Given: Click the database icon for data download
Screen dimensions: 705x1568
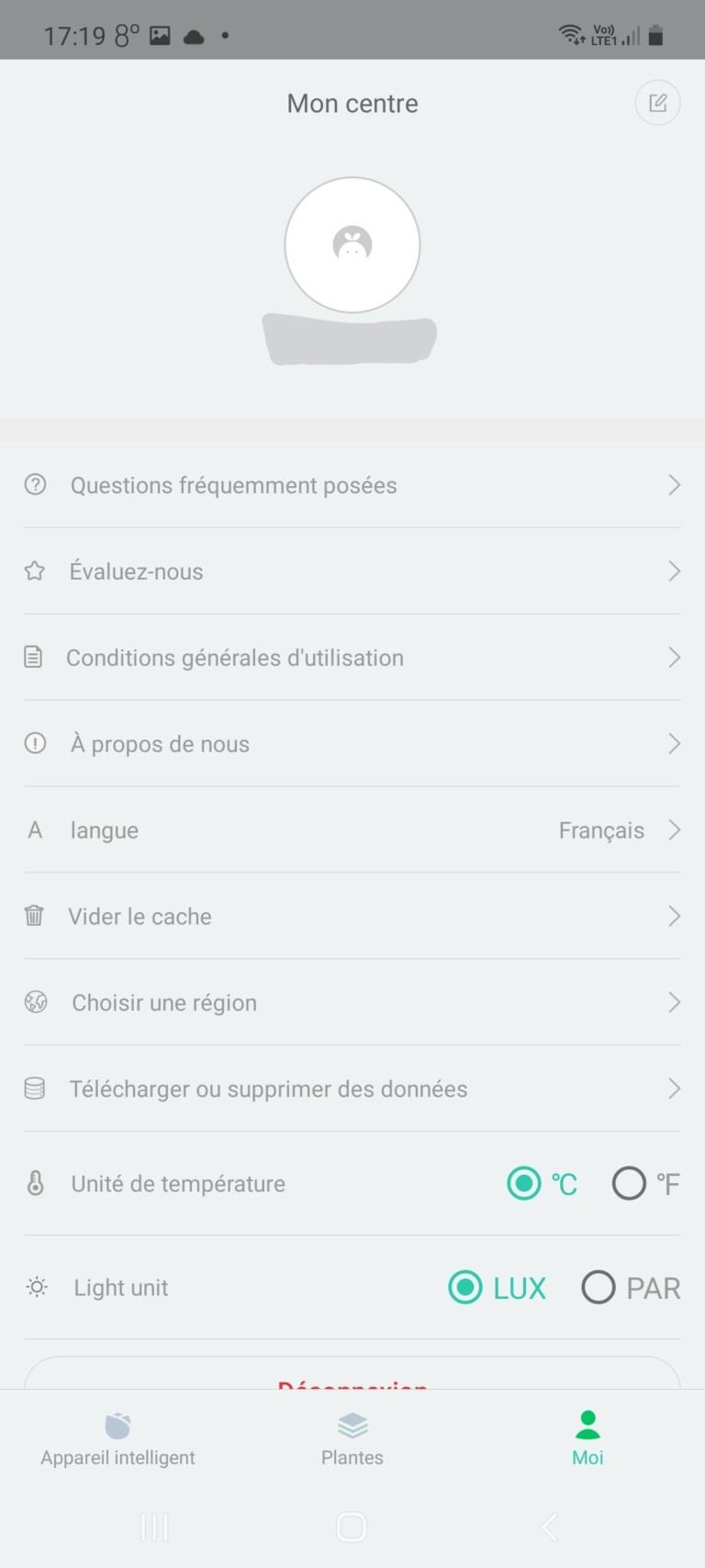Looking at the screenshot, I should pyautogui.click(x=34, y=1089).
